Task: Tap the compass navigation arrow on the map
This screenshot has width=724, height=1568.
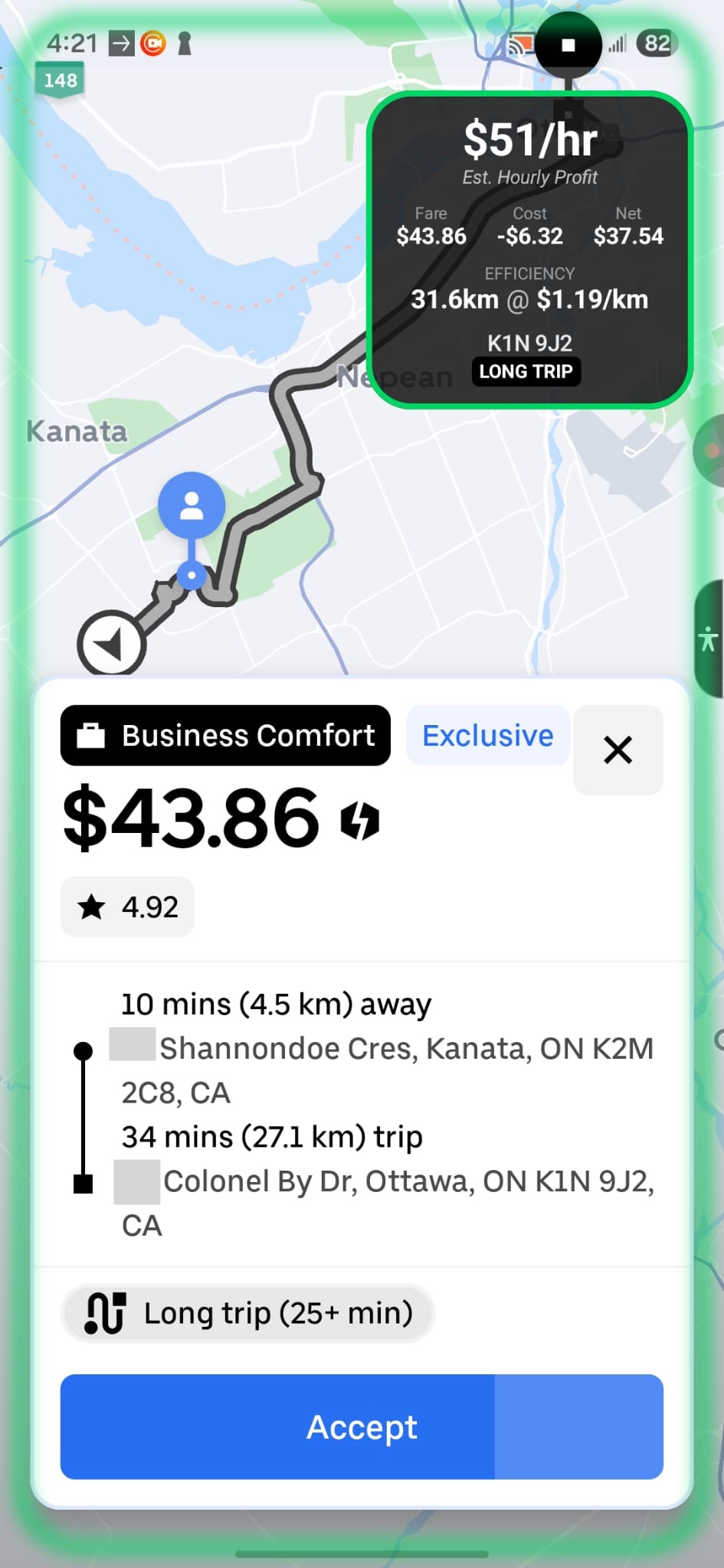Action: click(x=112, y=644)
